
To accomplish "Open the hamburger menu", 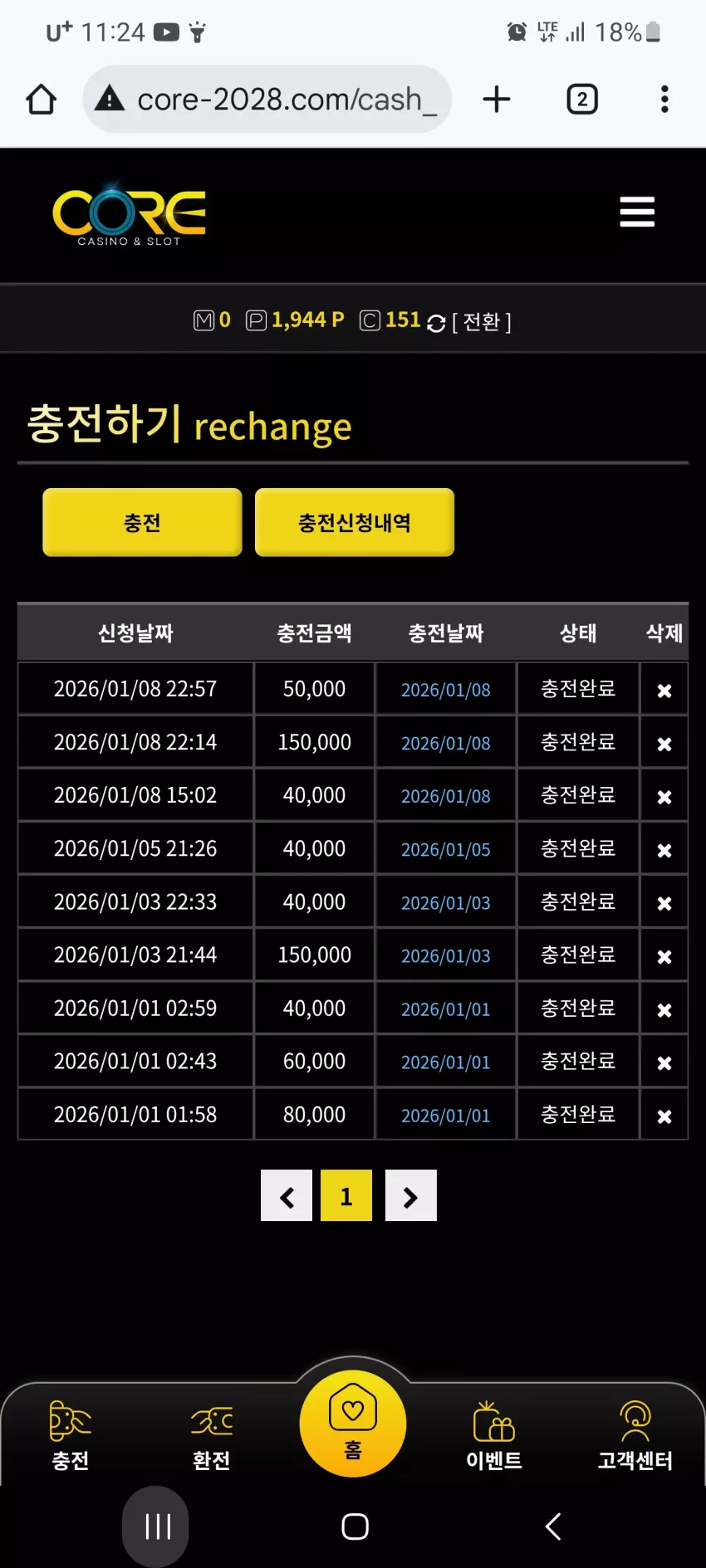I will [637, 212].
